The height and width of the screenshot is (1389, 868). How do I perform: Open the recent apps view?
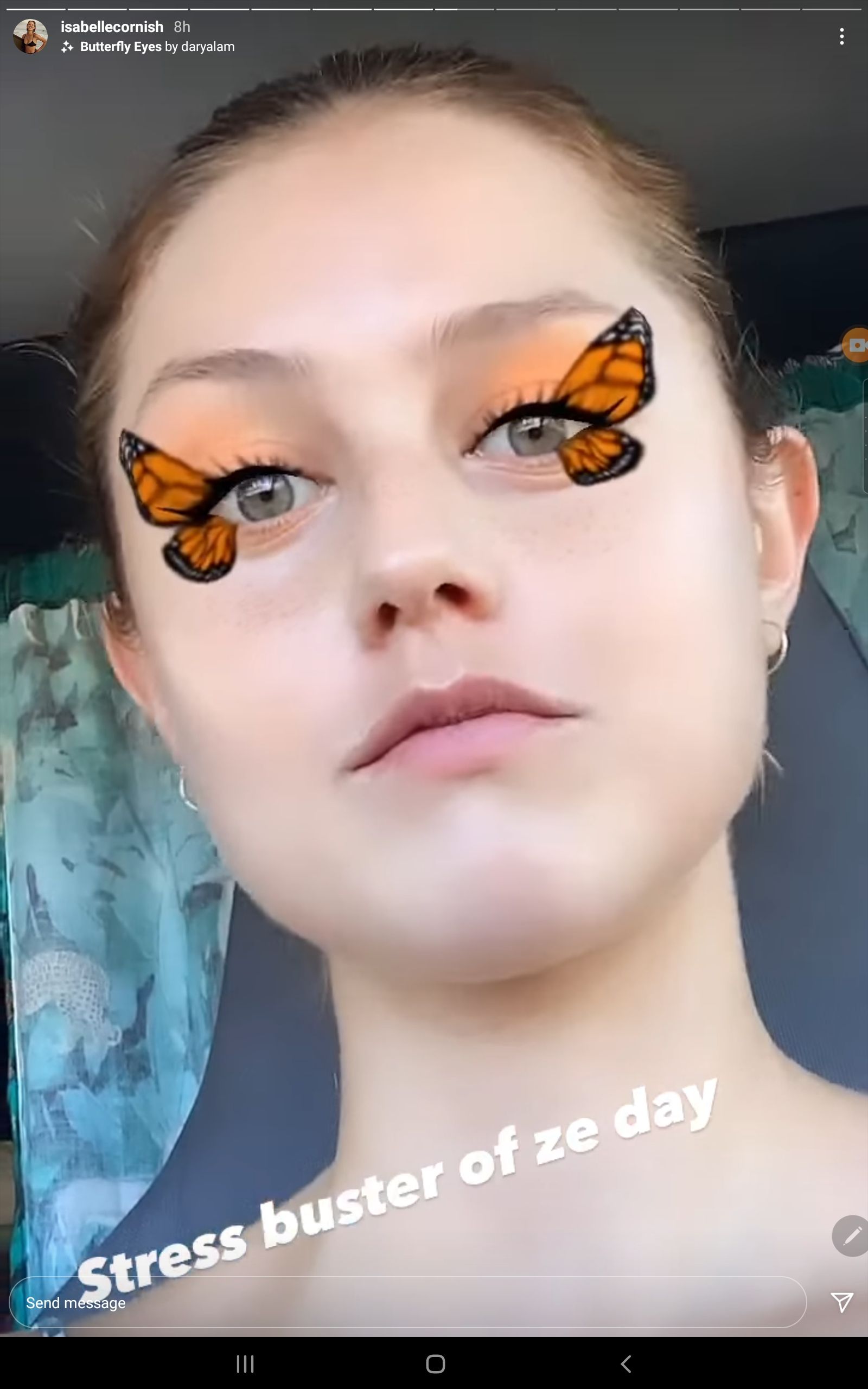(245, 1363)
